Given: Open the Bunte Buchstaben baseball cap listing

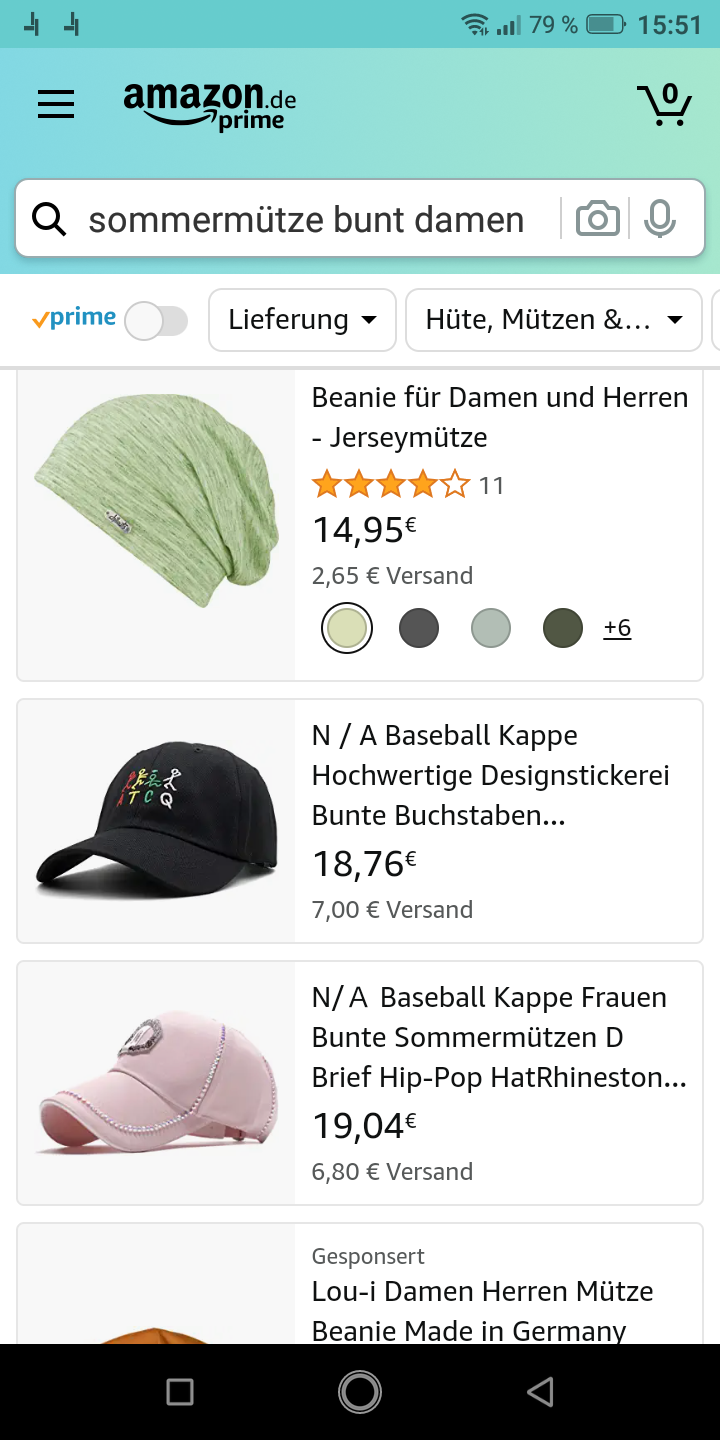Looking at the screenshot, I should tap(490, 775).
